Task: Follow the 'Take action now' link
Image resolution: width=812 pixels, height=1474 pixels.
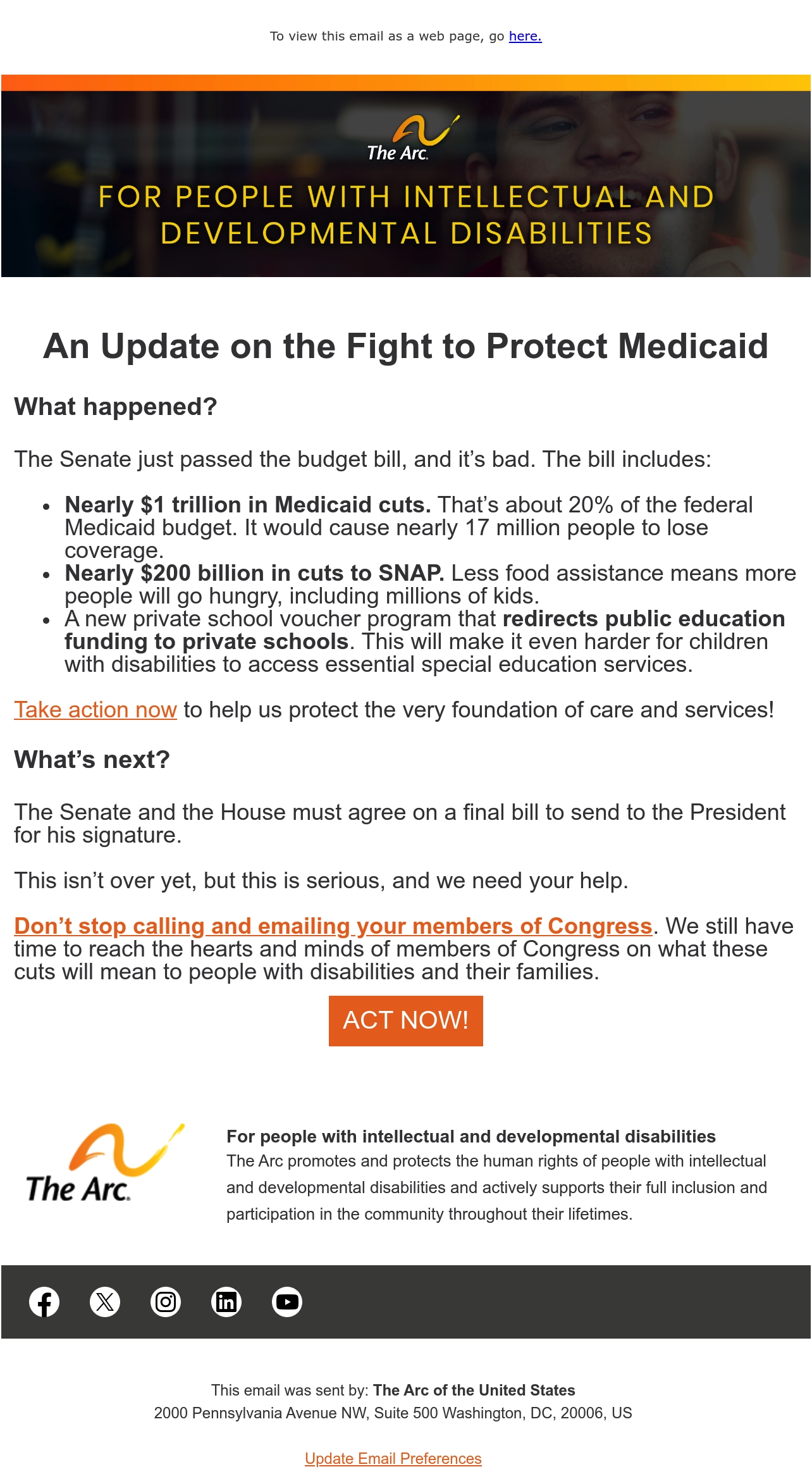Action: (x=95, y=710)
